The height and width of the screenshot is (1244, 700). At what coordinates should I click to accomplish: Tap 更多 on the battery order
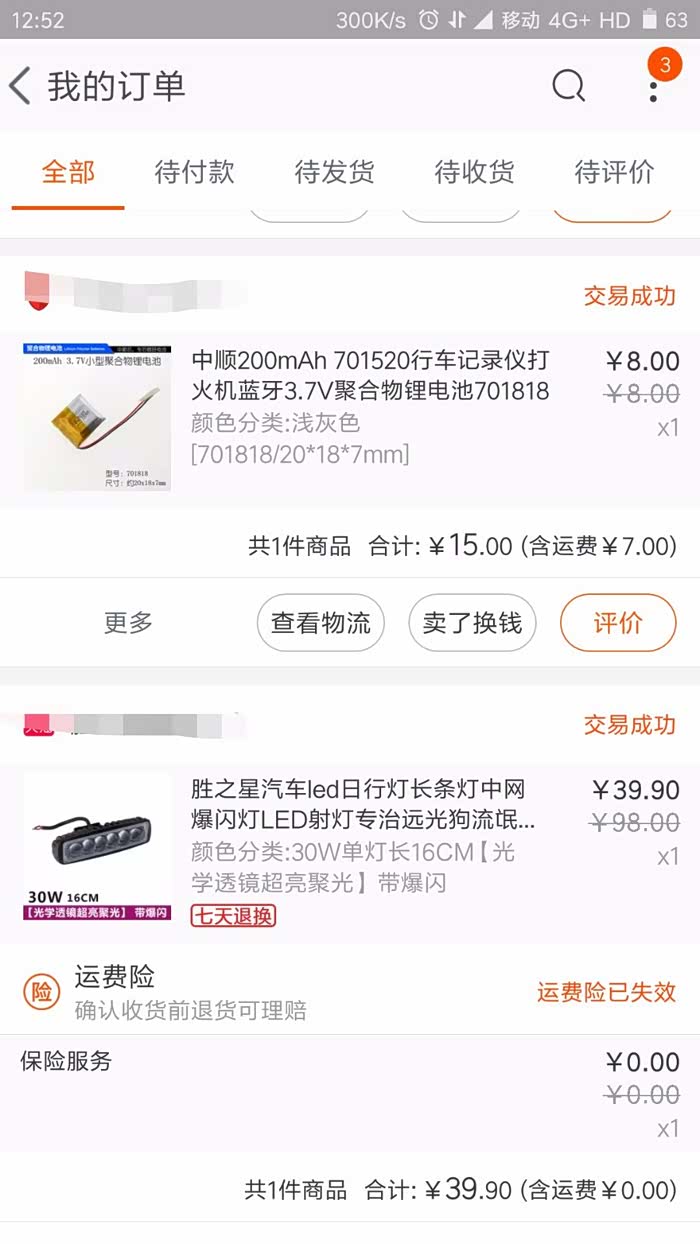pos(128,623)
